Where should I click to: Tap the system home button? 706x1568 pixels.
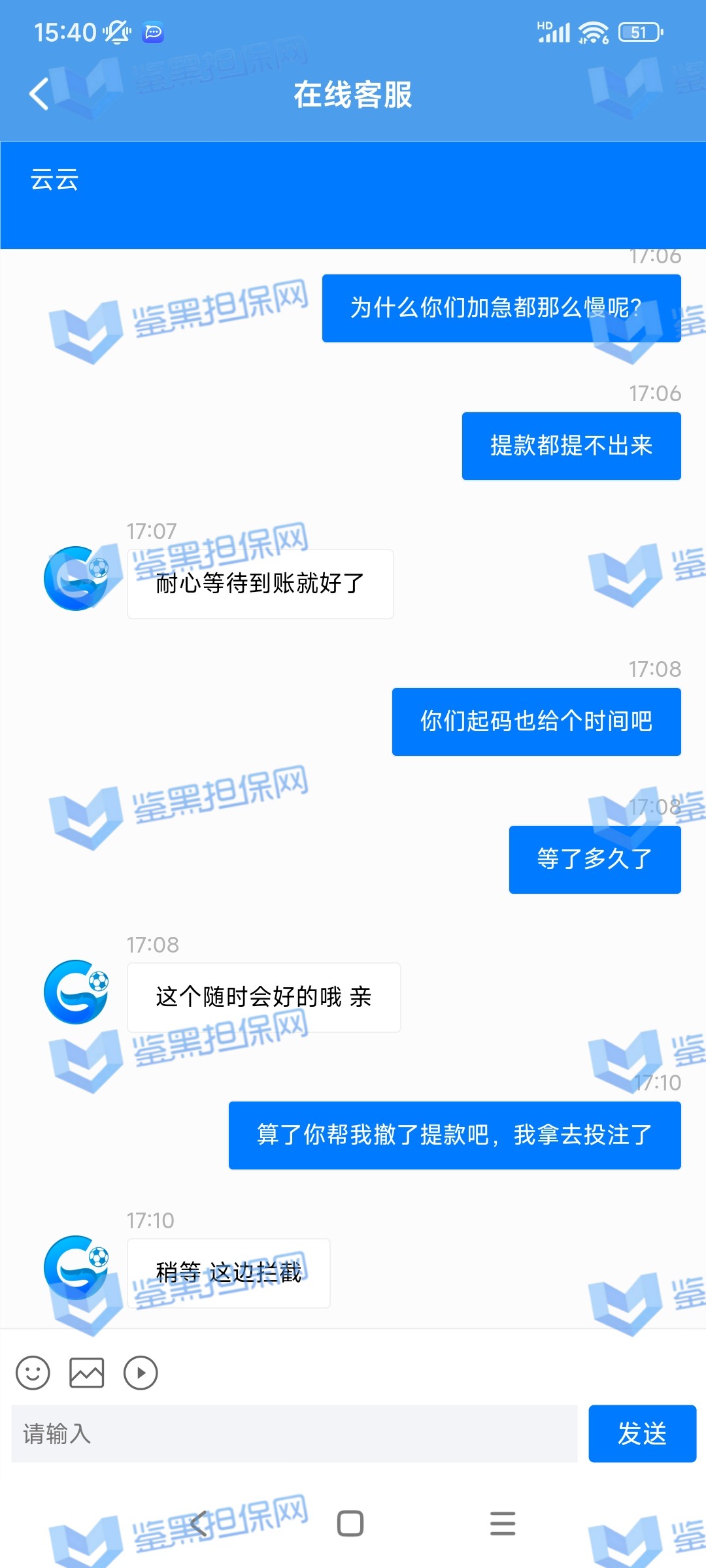[x=350, y=1524]
